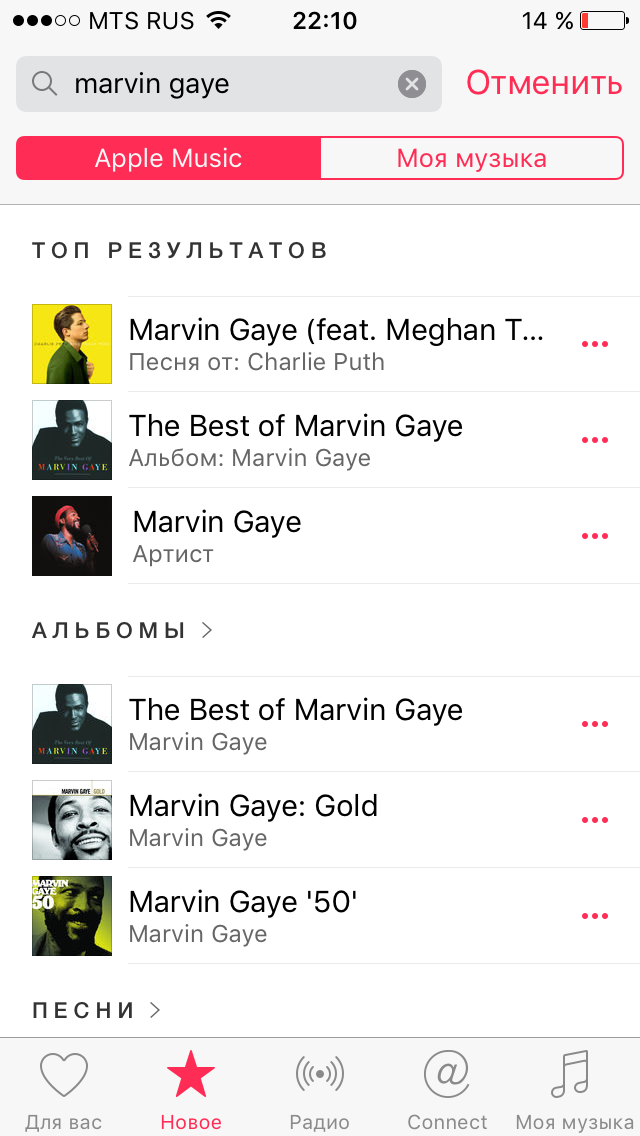
Task: Open the Charlie Puth song Marvin Gaye
Action: pyautogui.click(x=320, y=344)
